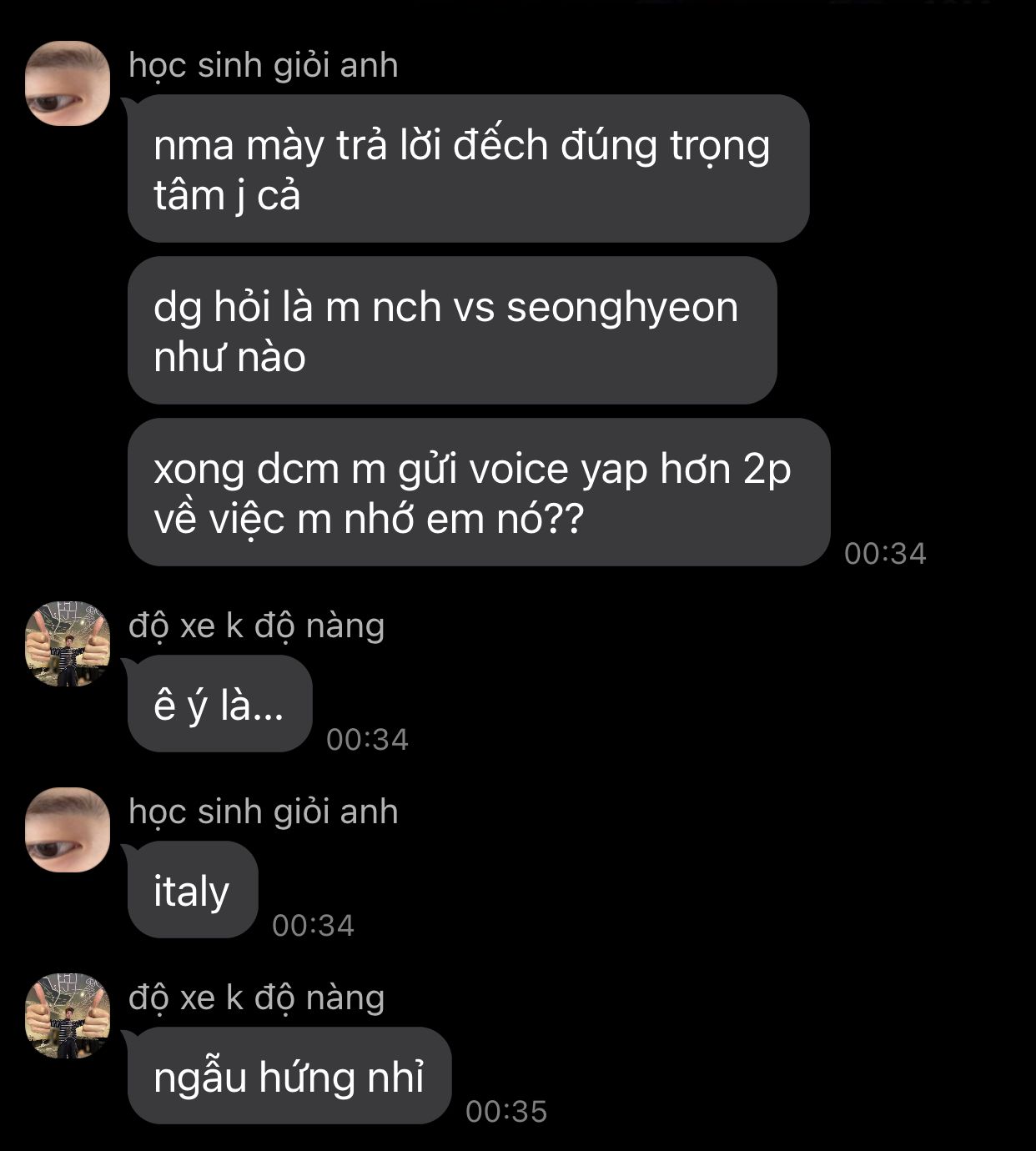Screen dimensions: 1036x1151
Task: Open avatar beside the "ê ý là..." message
Action: [x=68, y=644]
